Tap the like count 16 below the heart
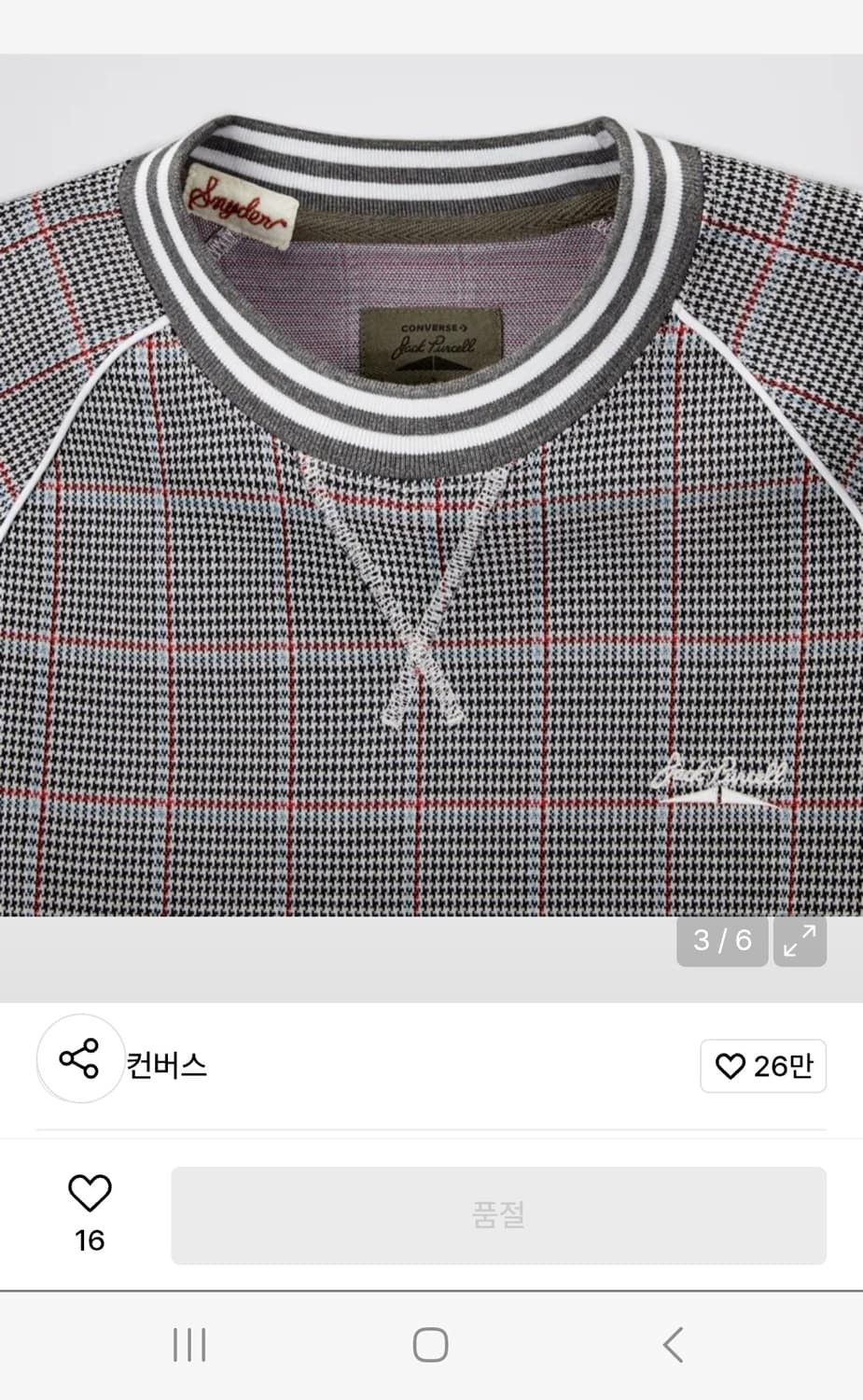The image size is (863, 1400). tap(89, 1240)
